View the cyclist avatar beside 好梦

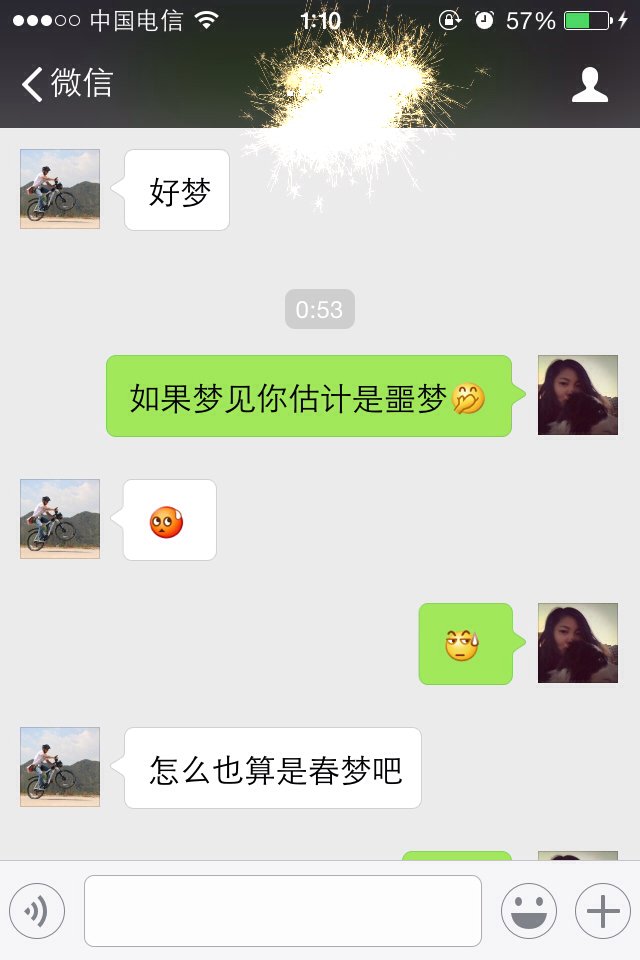60,189
